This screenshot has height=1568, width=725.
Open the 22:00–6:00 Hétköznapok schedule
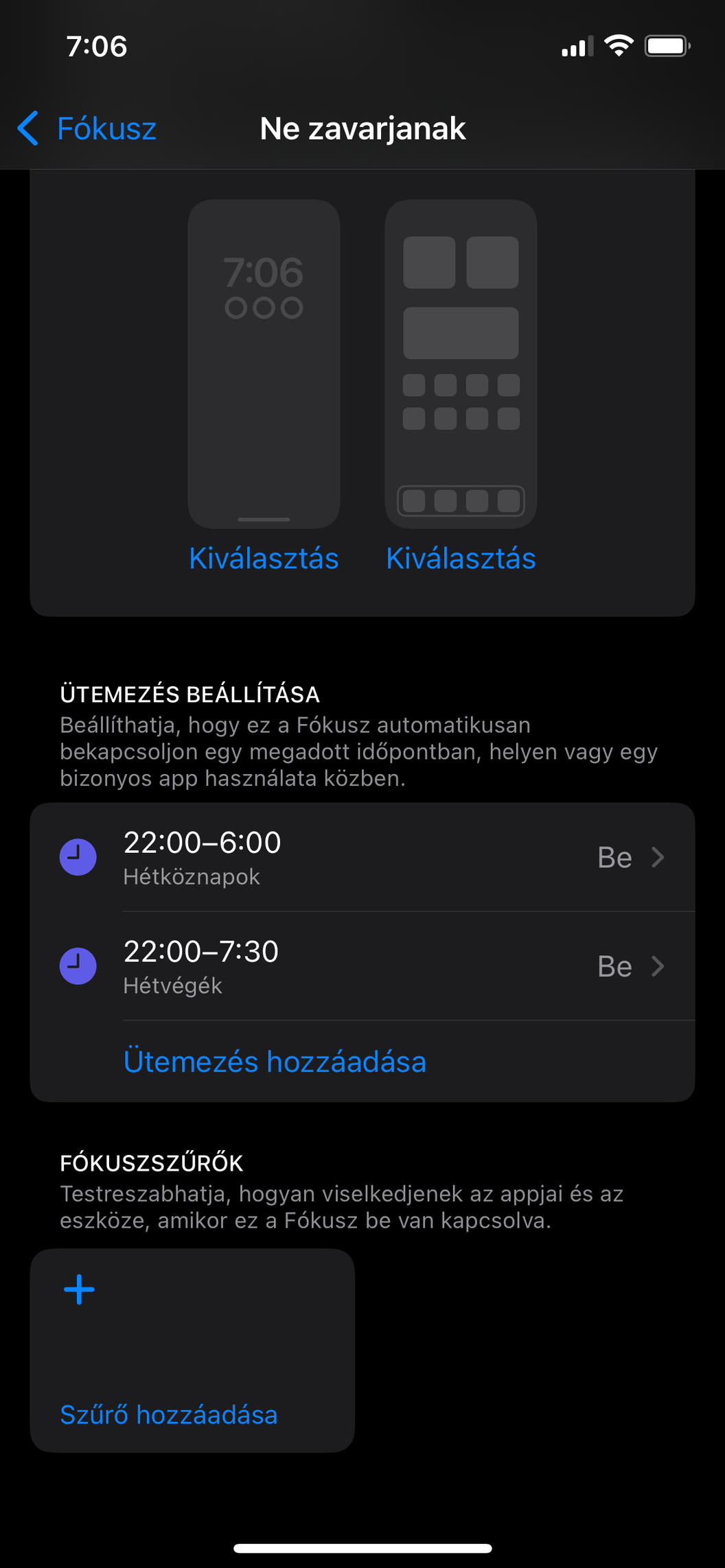(x=362, y=857)
